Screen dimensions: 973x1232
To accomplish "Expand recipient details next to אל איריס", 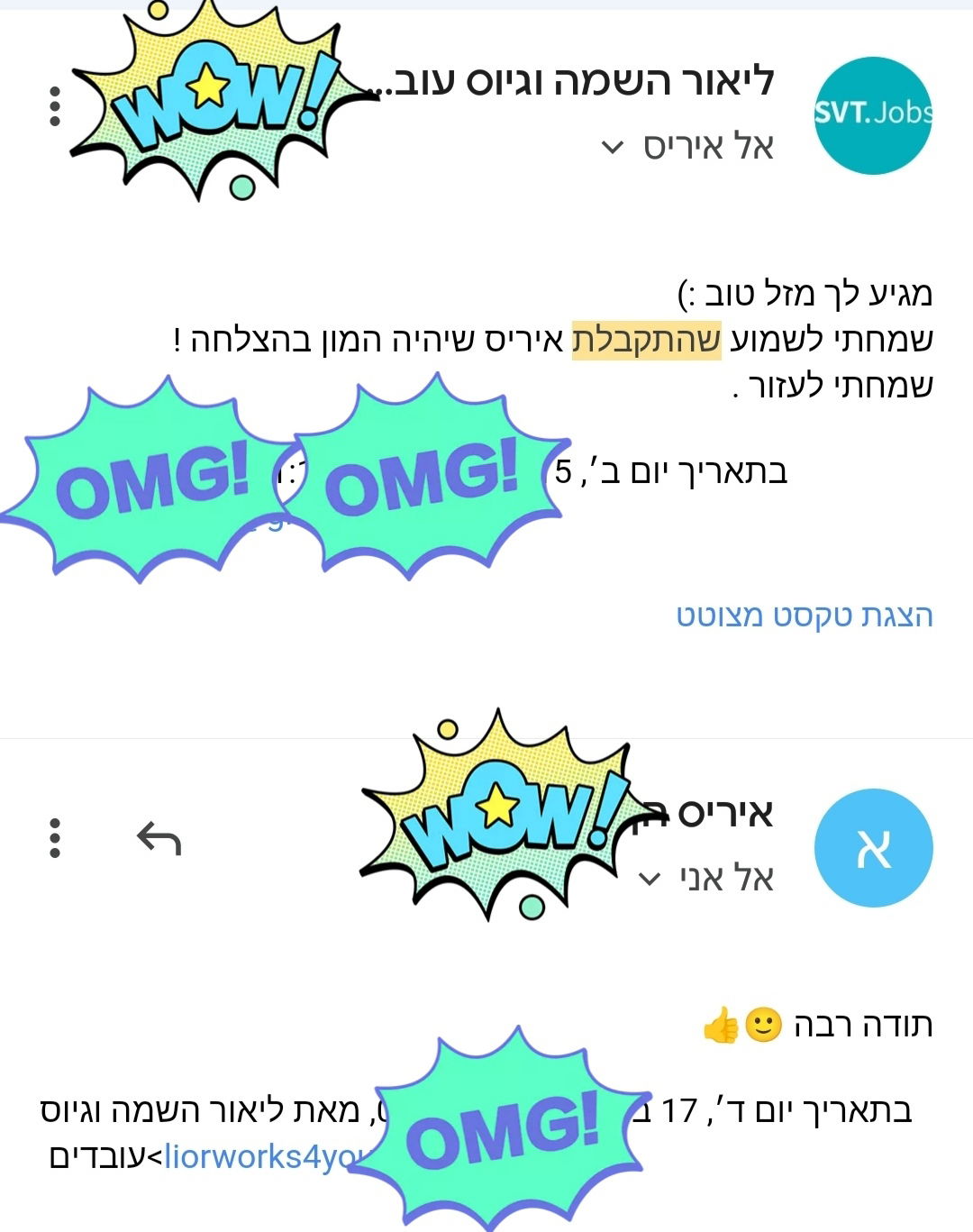I will pyautogui.click(x=613, y=147).
